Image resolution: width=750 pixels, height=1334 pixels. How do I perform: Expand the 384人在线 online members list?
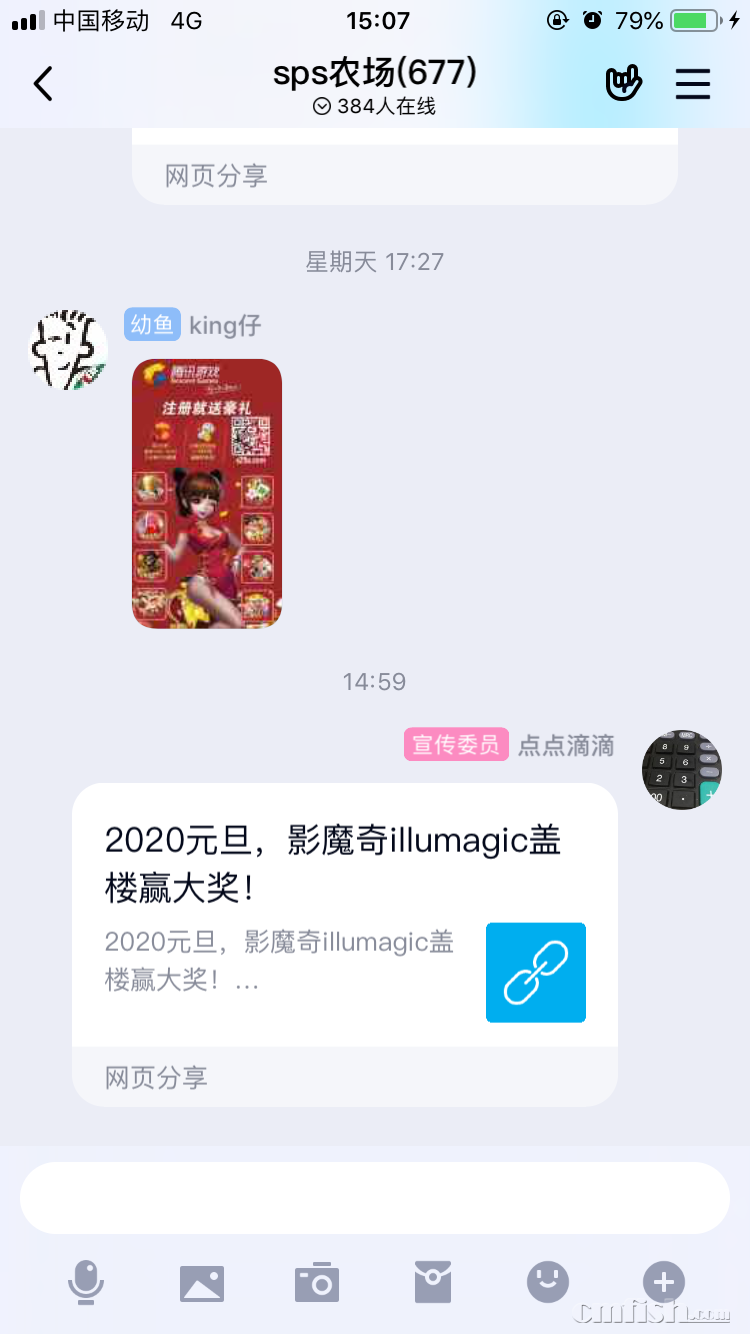(x=374, y=106)
